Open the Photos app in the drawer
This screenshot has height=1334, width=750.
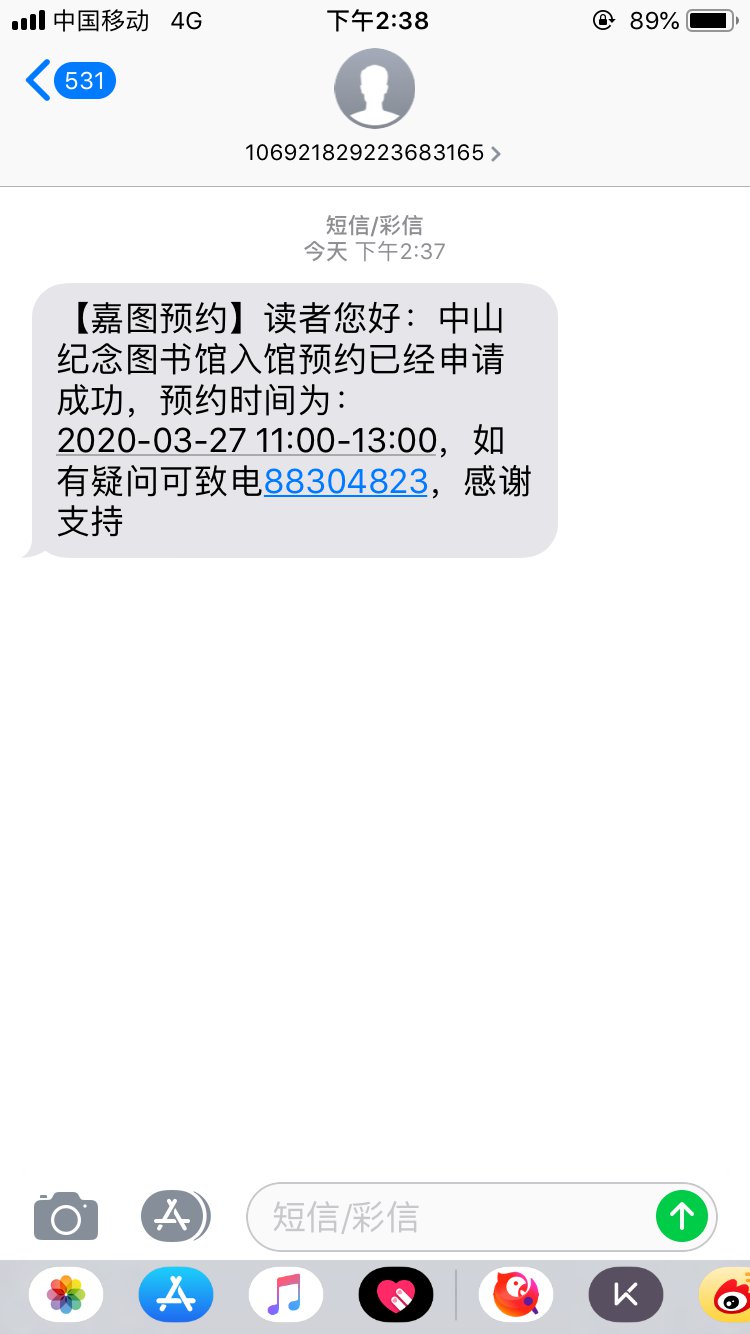pos(66,1296)
